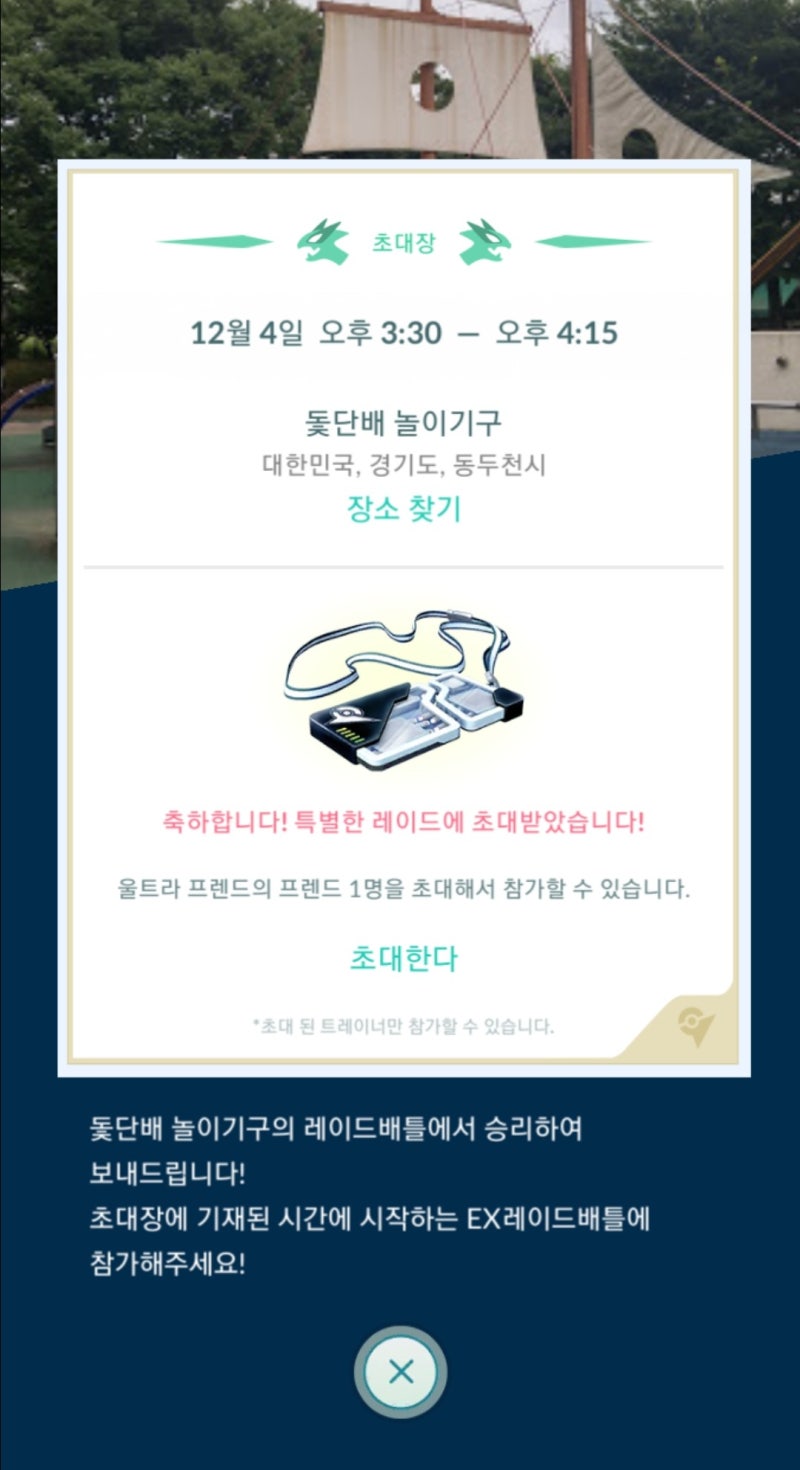This screenshot has height=1470, width=800.
Task: Tap 장소 찾기 to find the gym location
Action: click(403, 509)
